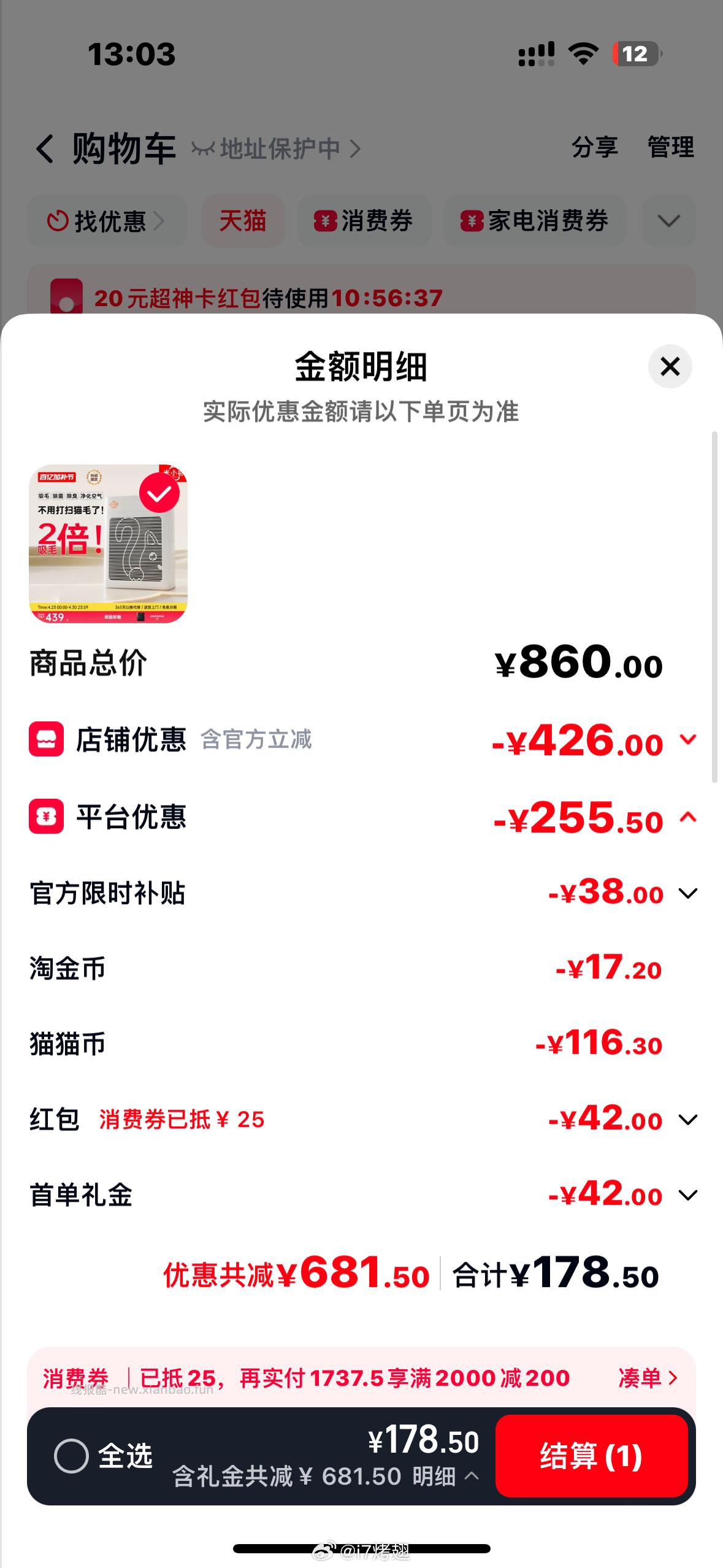Collapse the 平台优惠 breakdown
This screenshot has height=1568, width=723.
688,819
